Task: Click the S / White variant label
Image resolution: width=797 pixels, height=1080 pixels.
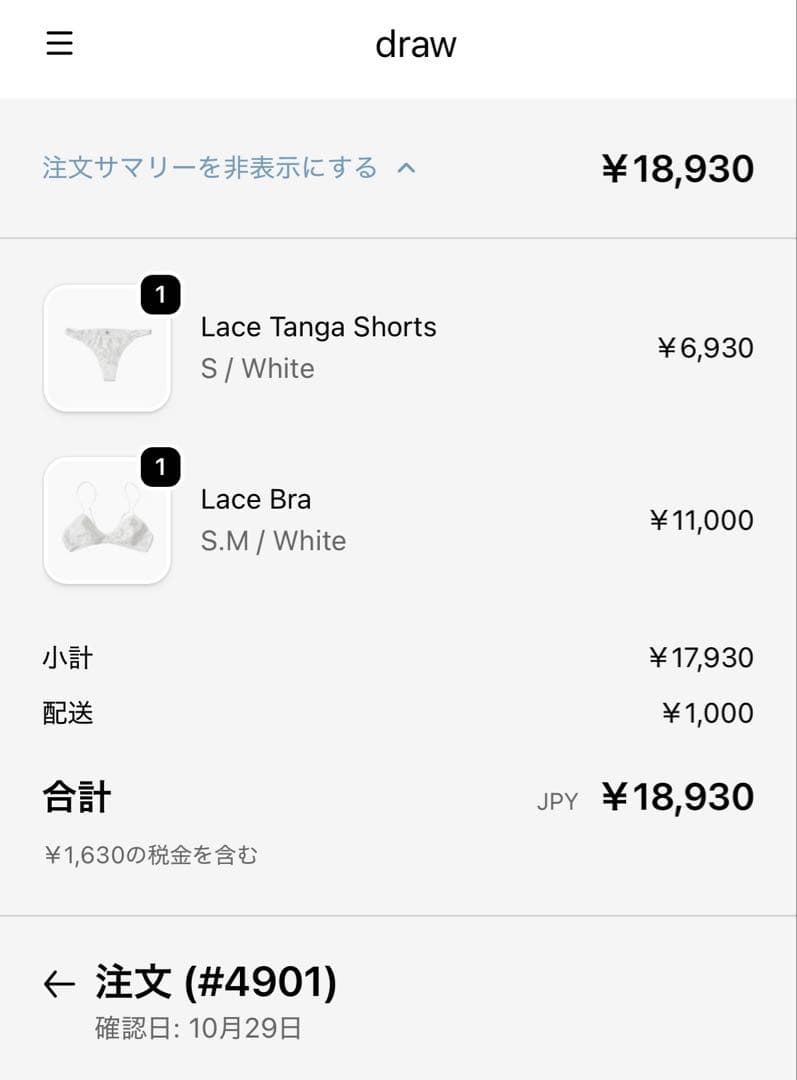Action: point(258,368)
